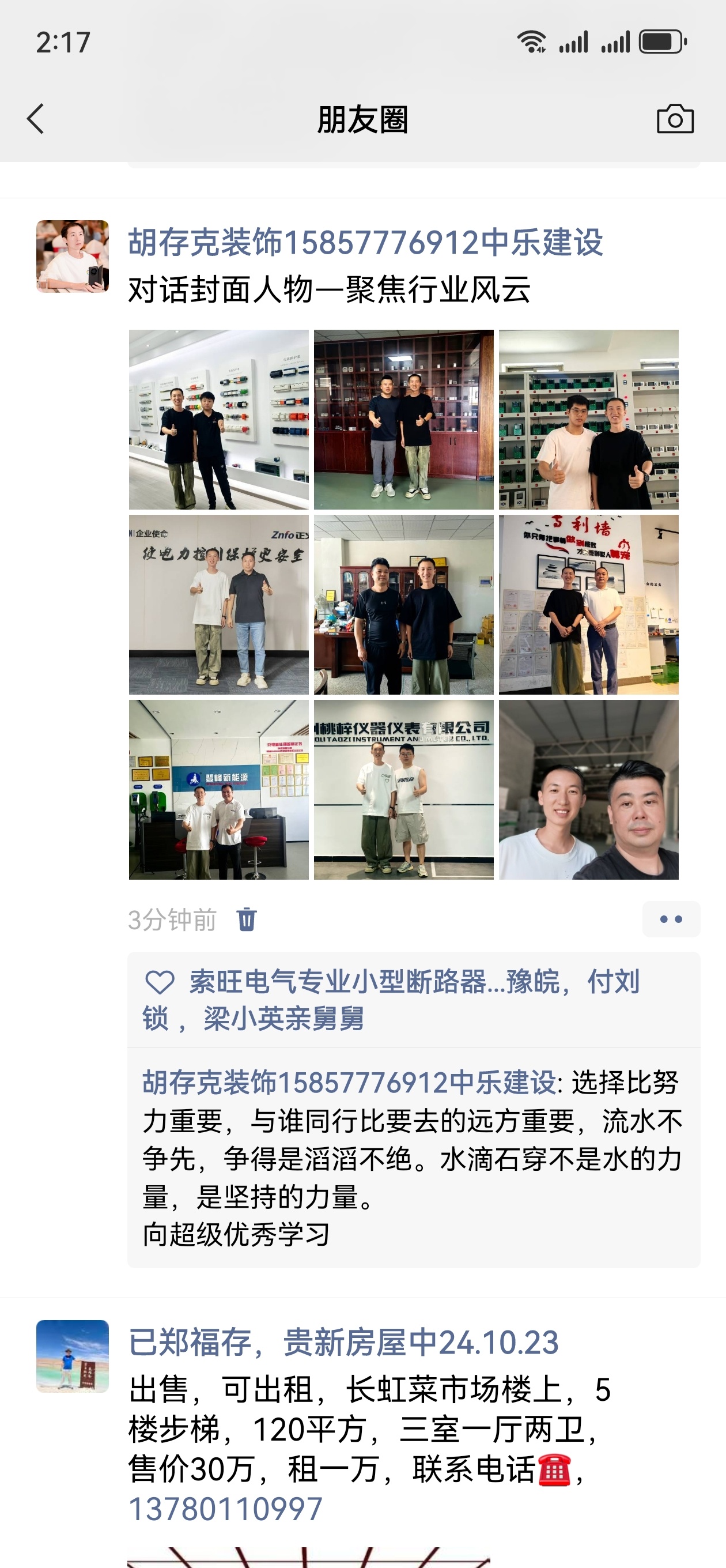Call phone number 13780110997

[225, 1509]
